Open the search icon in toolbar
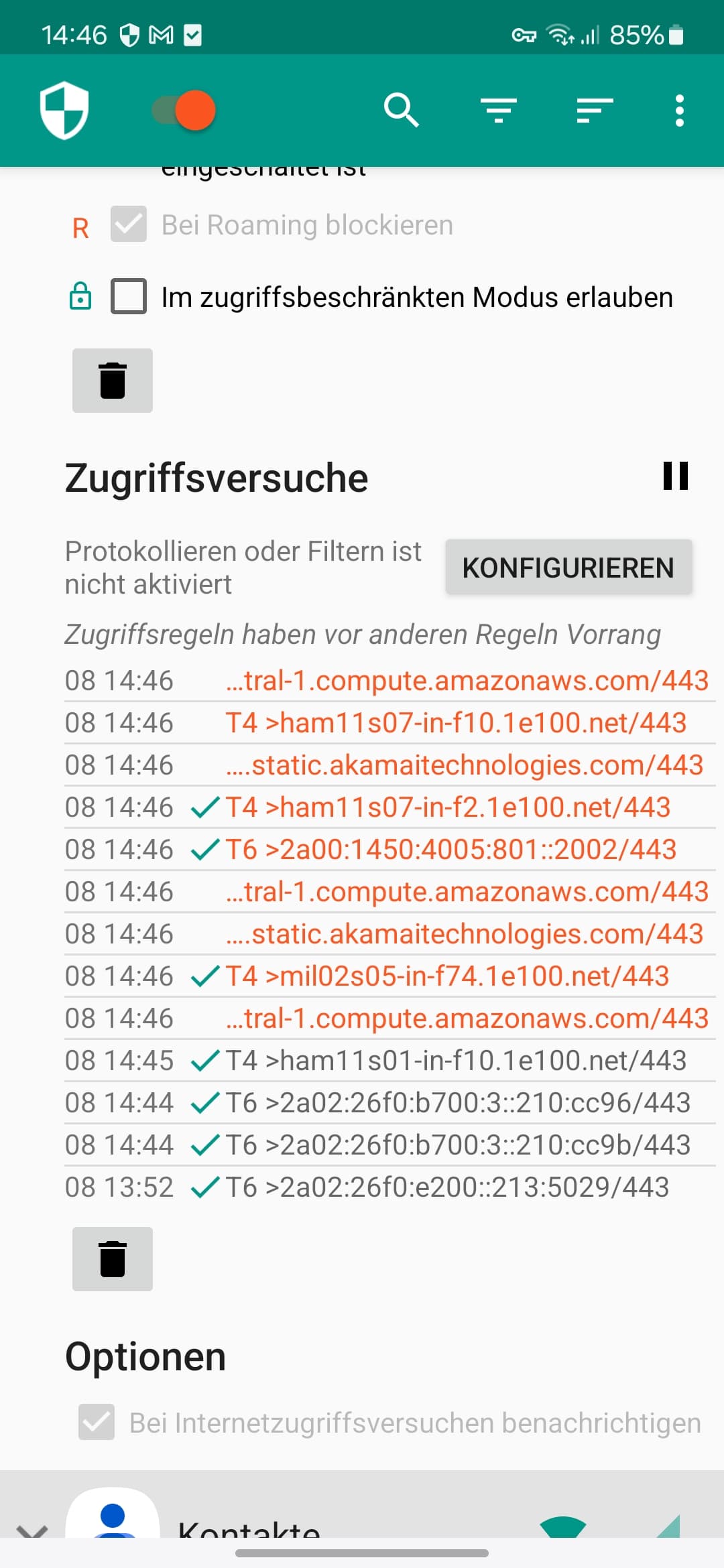 coord(401,110)
